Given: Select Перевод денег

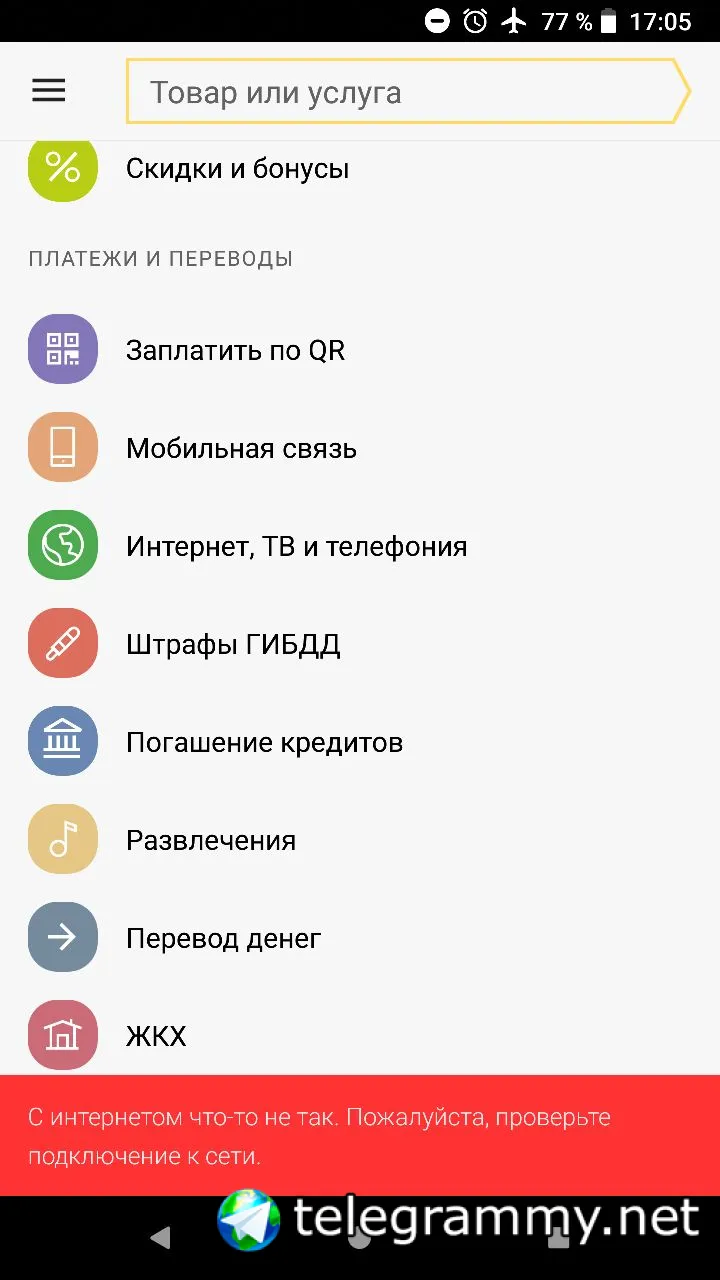Looking at the screenshot, I should click(x=223, y=938).
